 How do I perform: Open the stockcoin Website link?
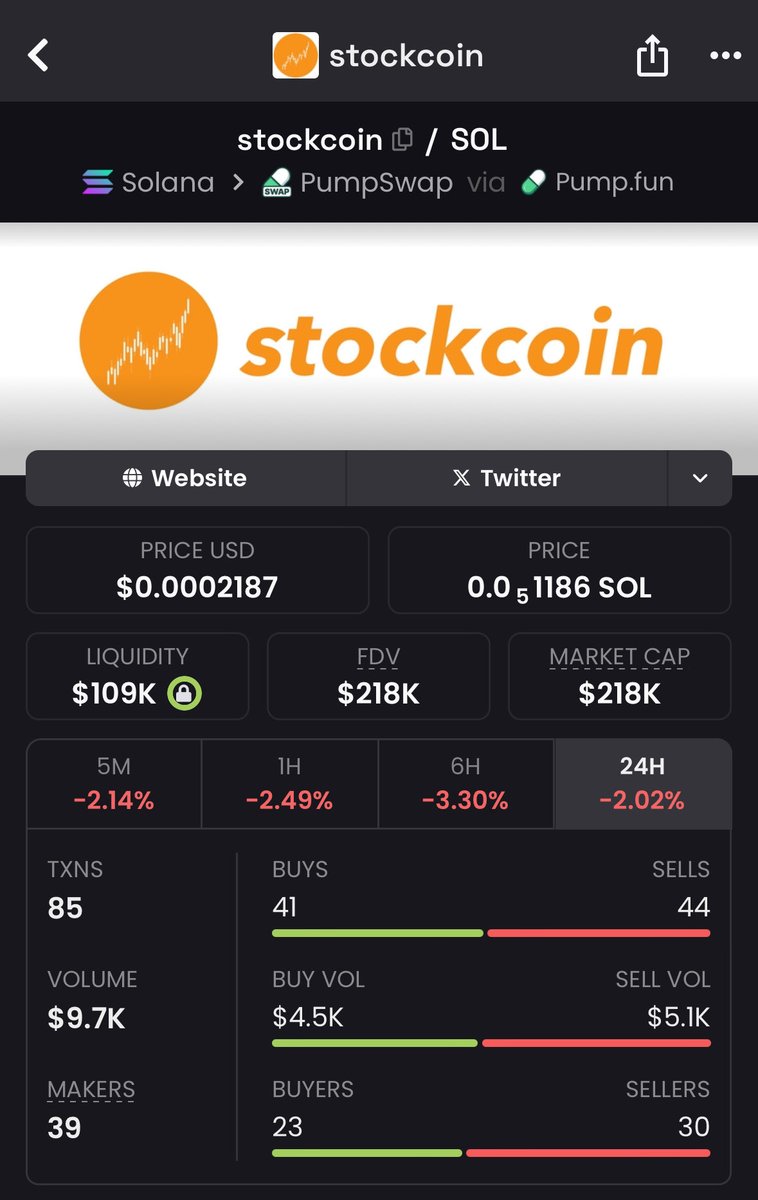point(186,478)
